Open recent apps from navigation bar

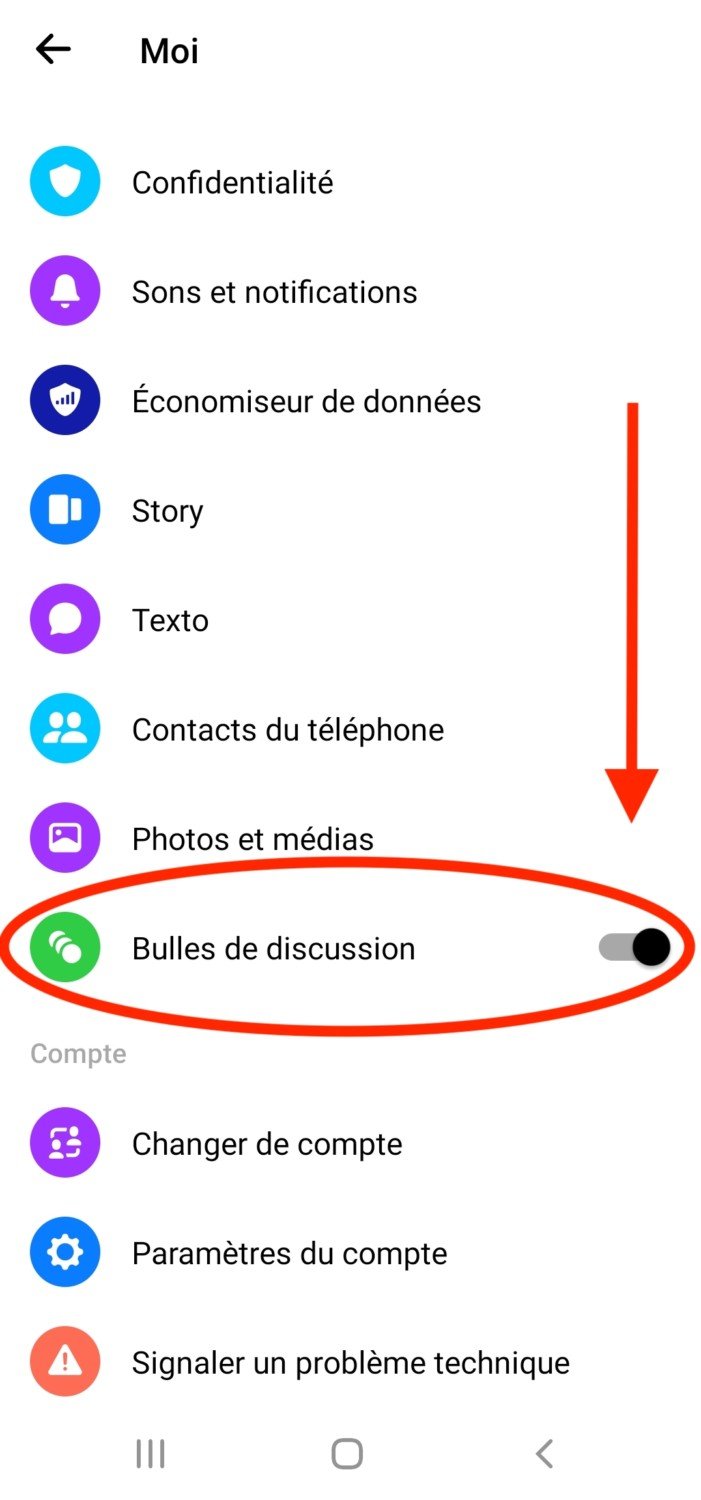(150, 1453)
